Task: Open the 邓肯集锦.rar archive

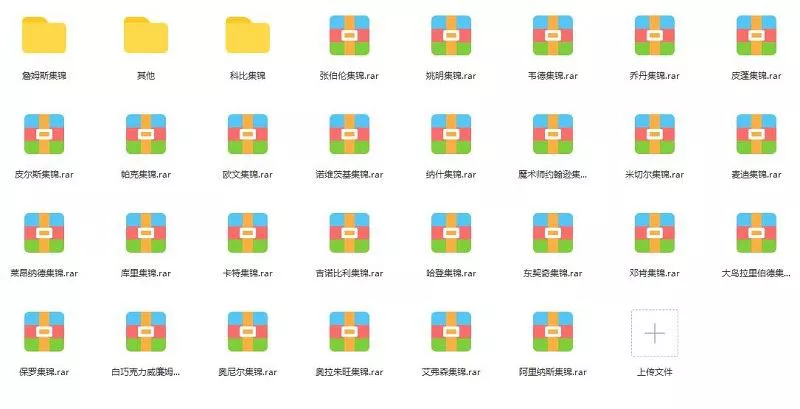Action: [x=655, y=233]
